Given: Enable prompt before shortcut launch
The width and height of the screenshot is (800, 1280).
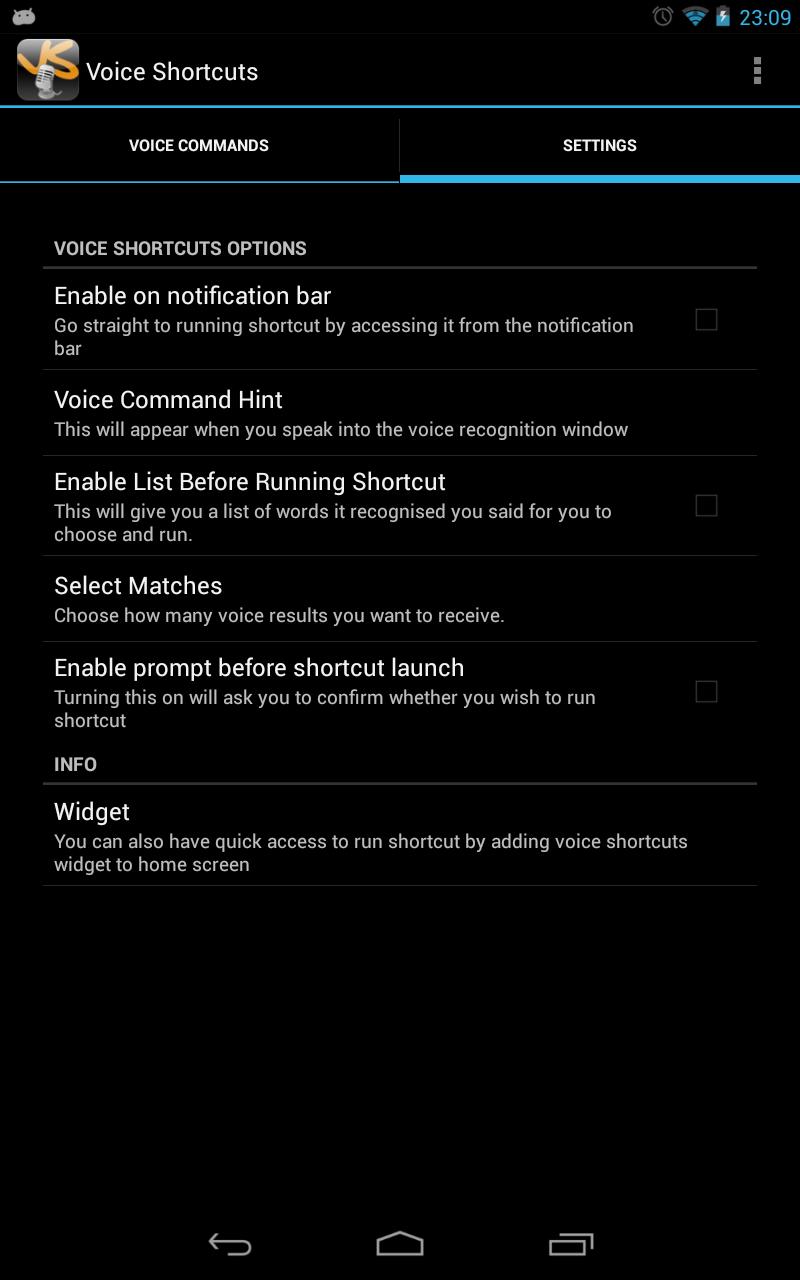Looking at the screenshot, I should [707, 691].
